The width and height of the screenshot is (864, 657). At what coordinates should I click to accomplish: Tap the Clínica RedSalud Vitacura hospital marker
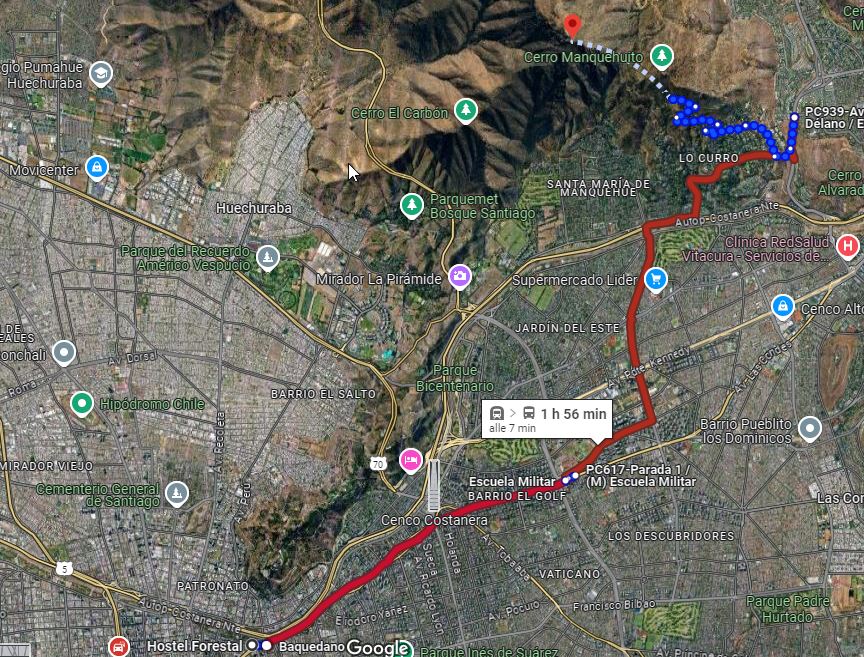[848, 245]
